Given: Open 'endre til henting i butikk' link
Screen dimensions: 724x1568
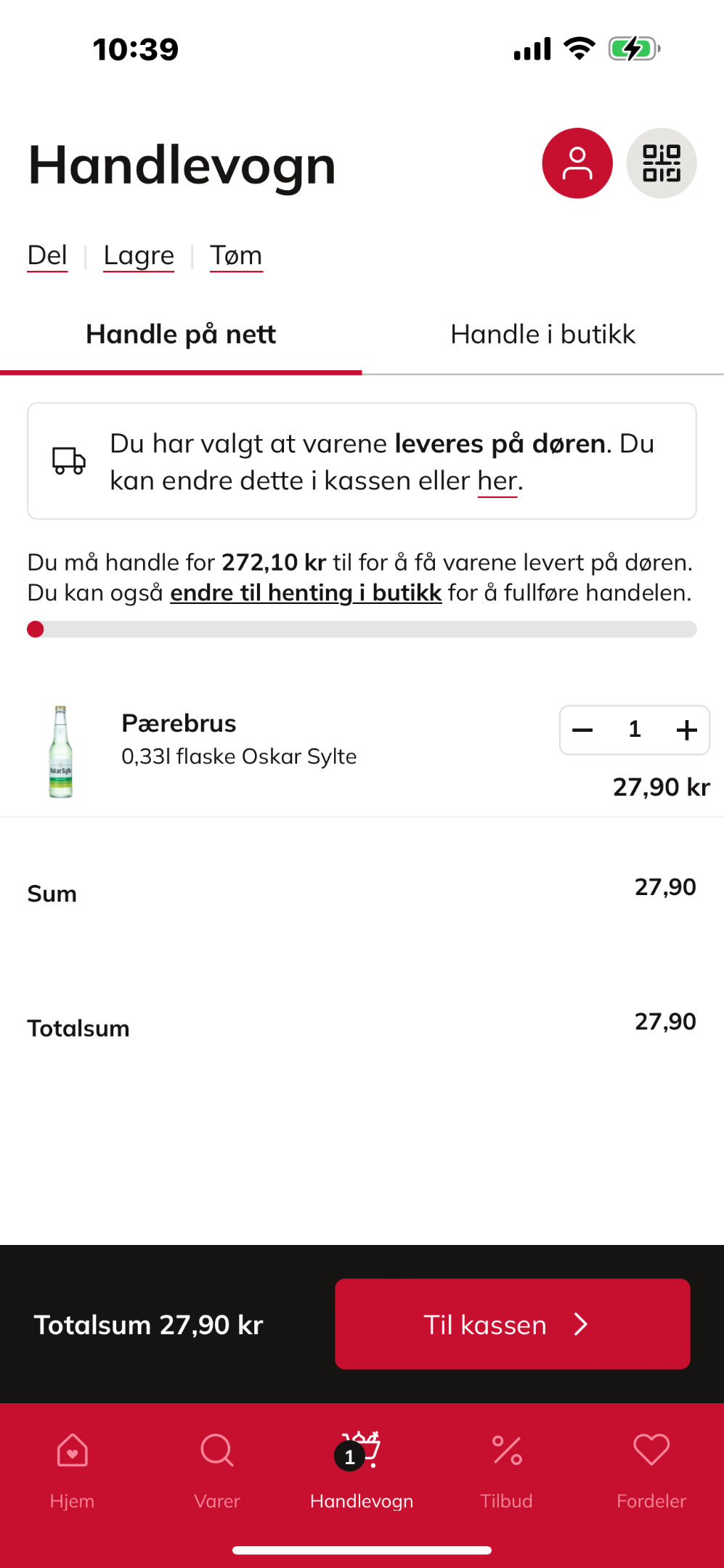Looking at the screenshot, I should tap(306, 593).
